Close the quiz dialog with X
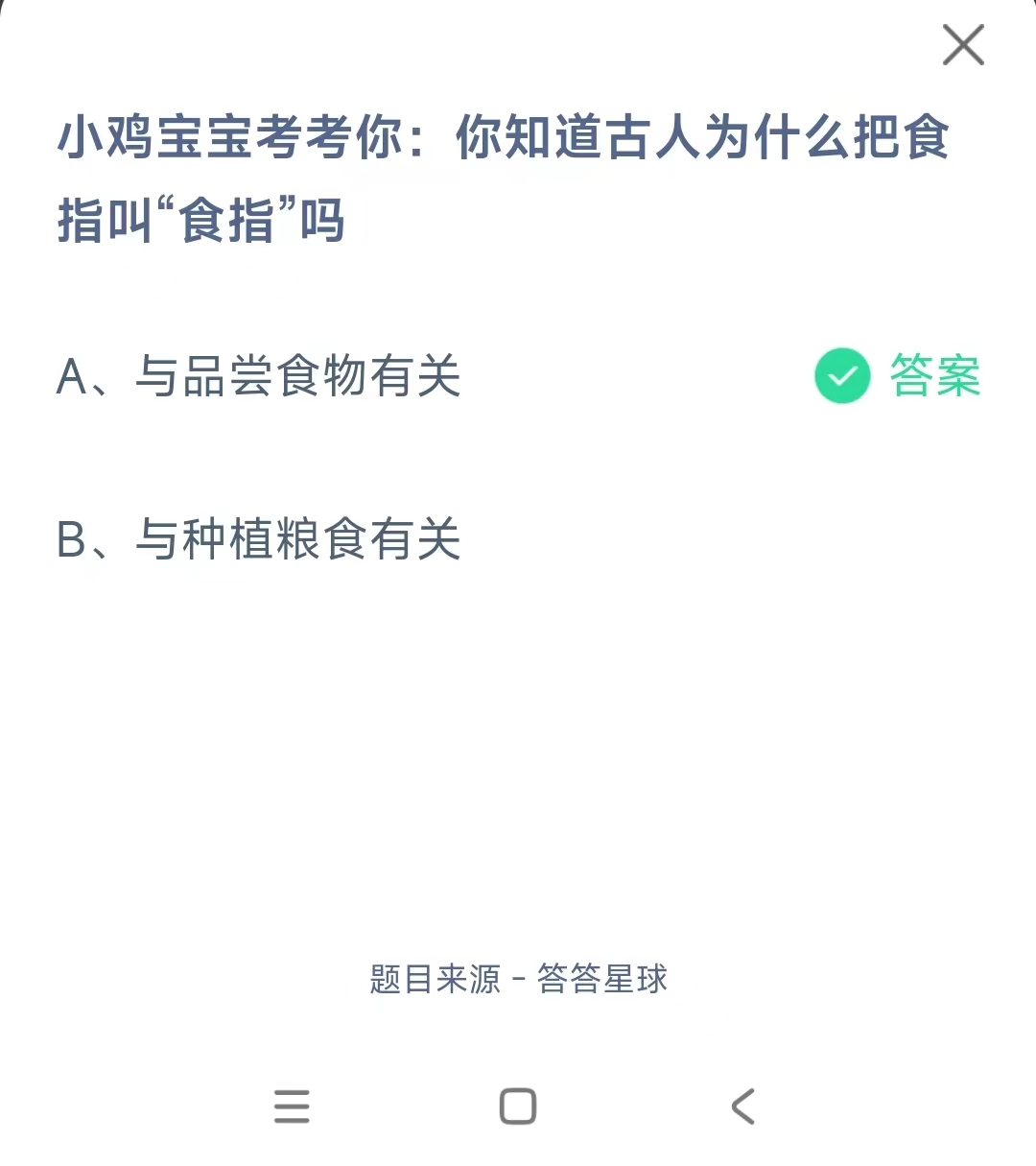The image size is (1036, 1166). (x=963, y=45)
